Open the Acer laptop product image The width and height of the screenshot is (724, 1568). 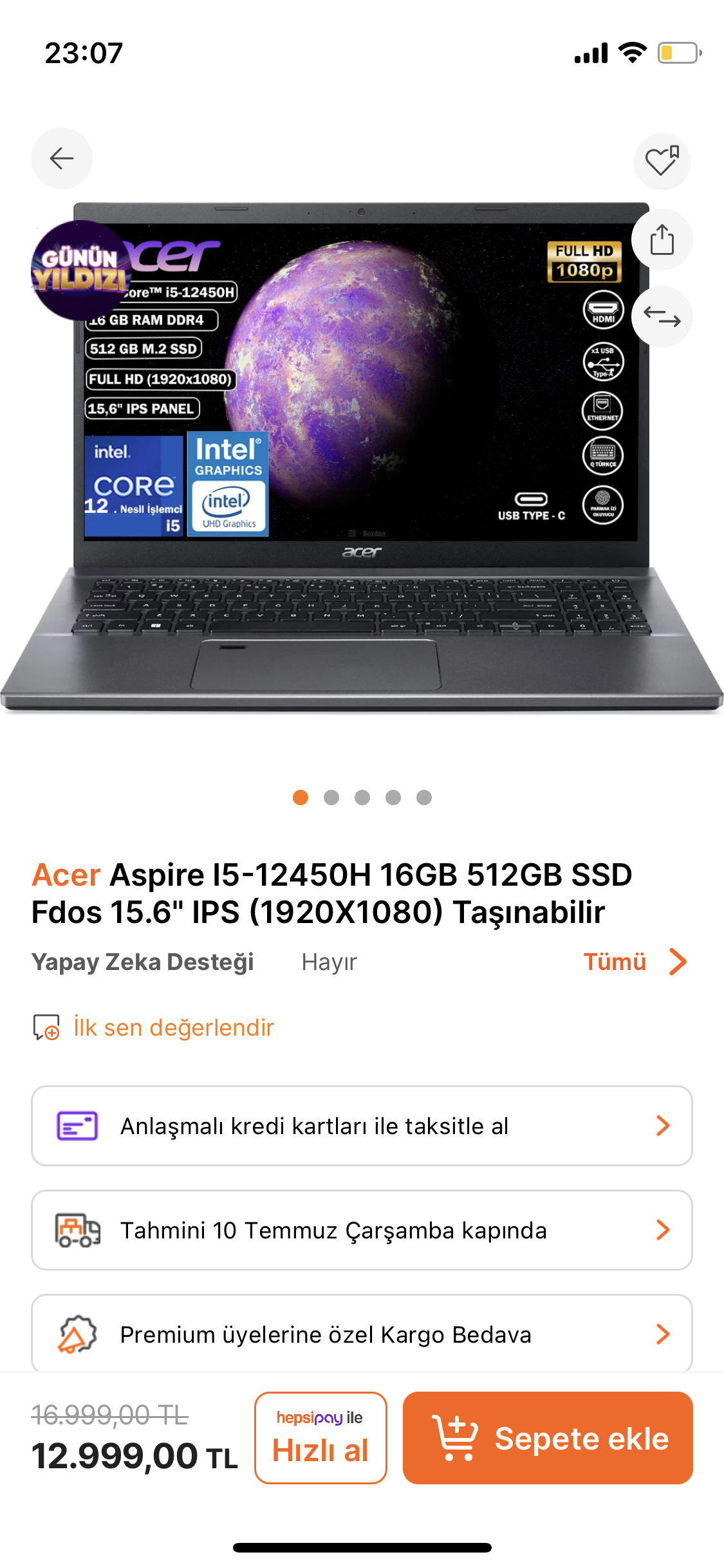coord(362,457)
